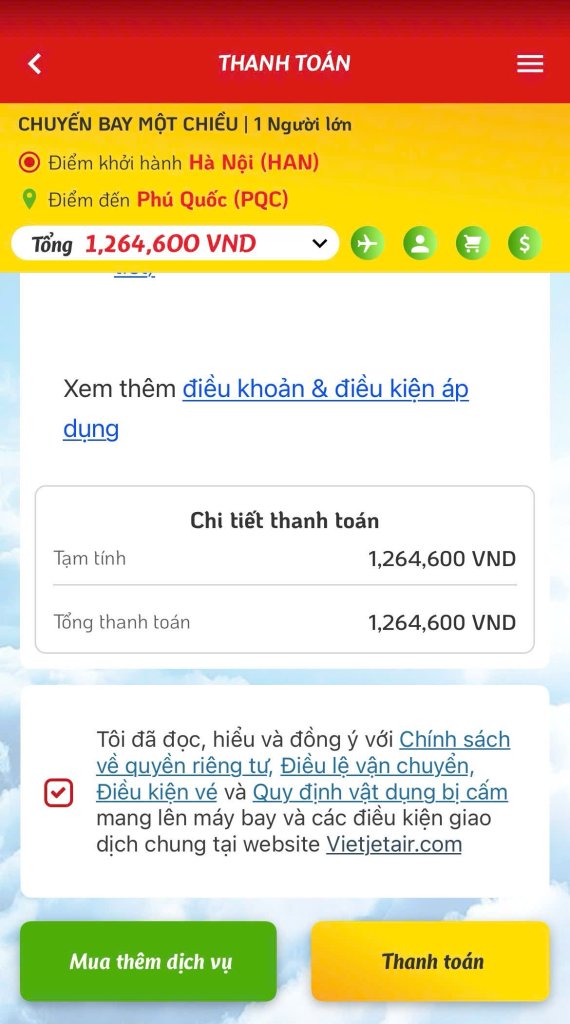This screenshot has width=570, height=1024.
Task: Open the Điều kiện vé link
Action: [x=157, y=792]
